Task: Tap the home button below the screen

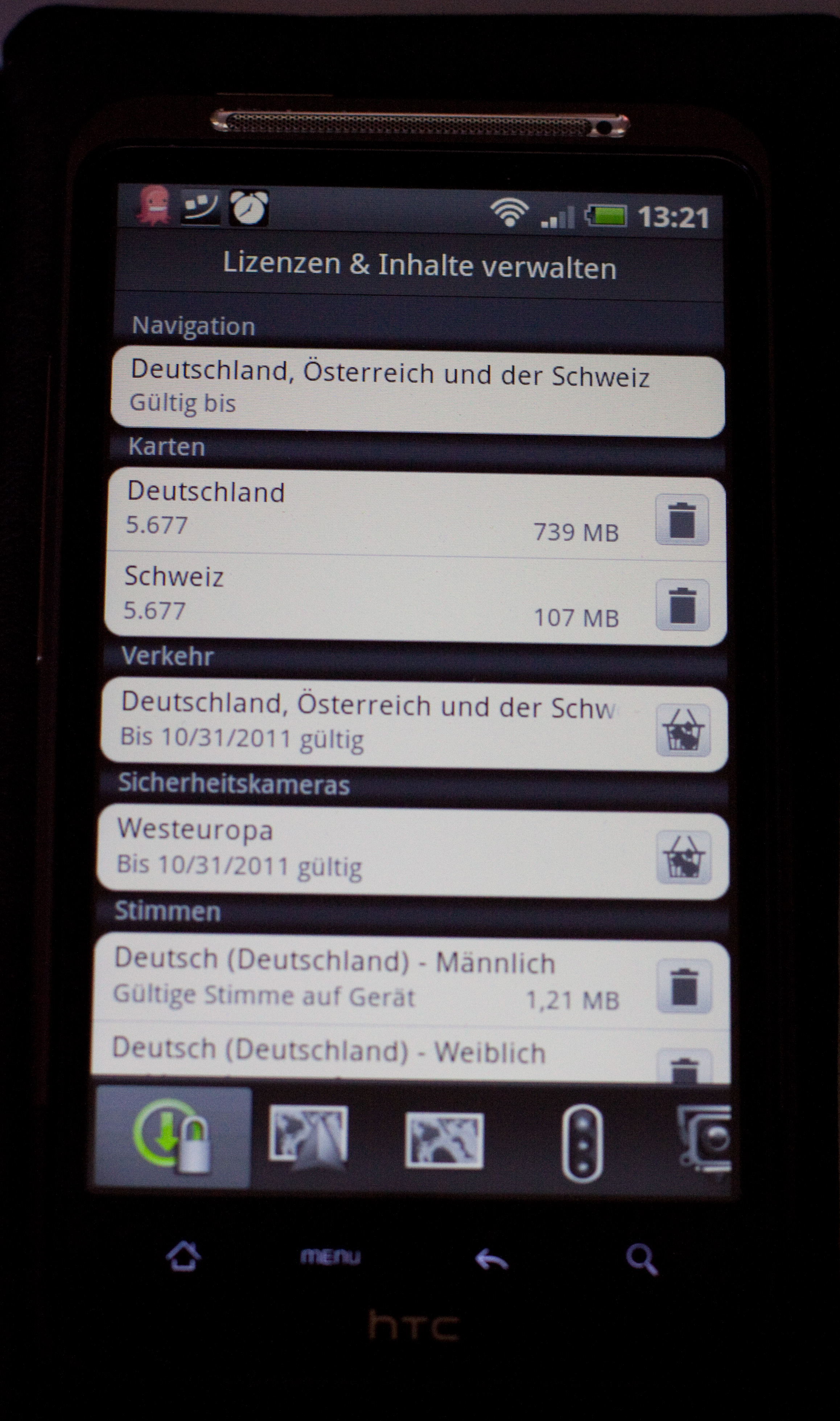Action: coord(184,1256)
